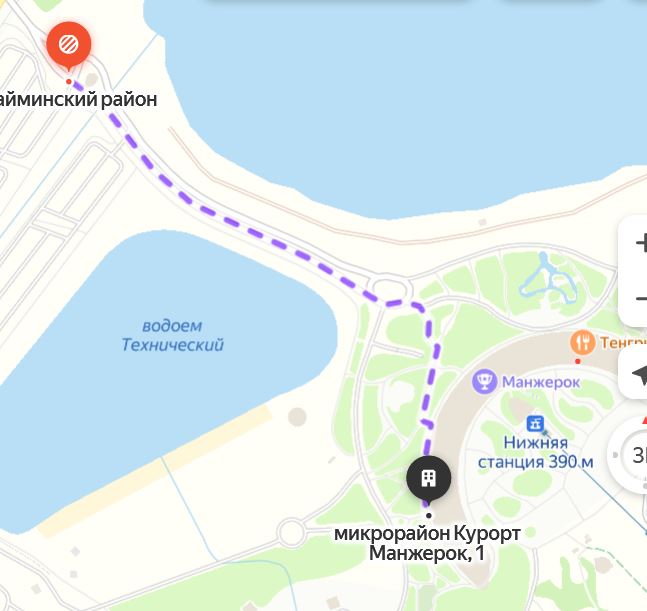Toggle the 3D compass view
Screen dimensions: 647x611
636,456
